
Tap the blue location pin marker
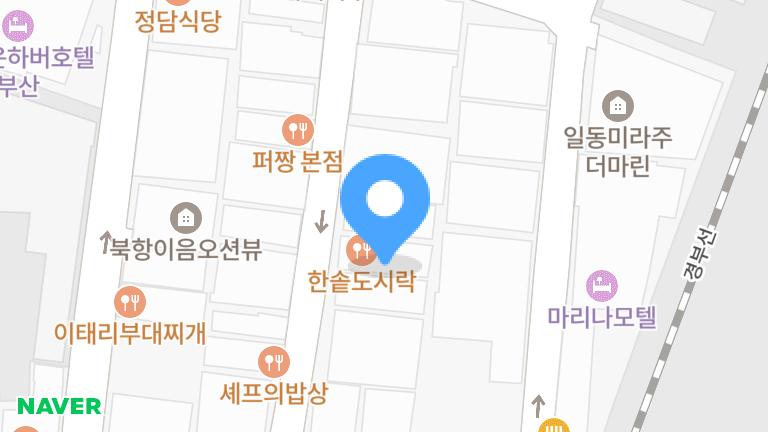[385, 200]
